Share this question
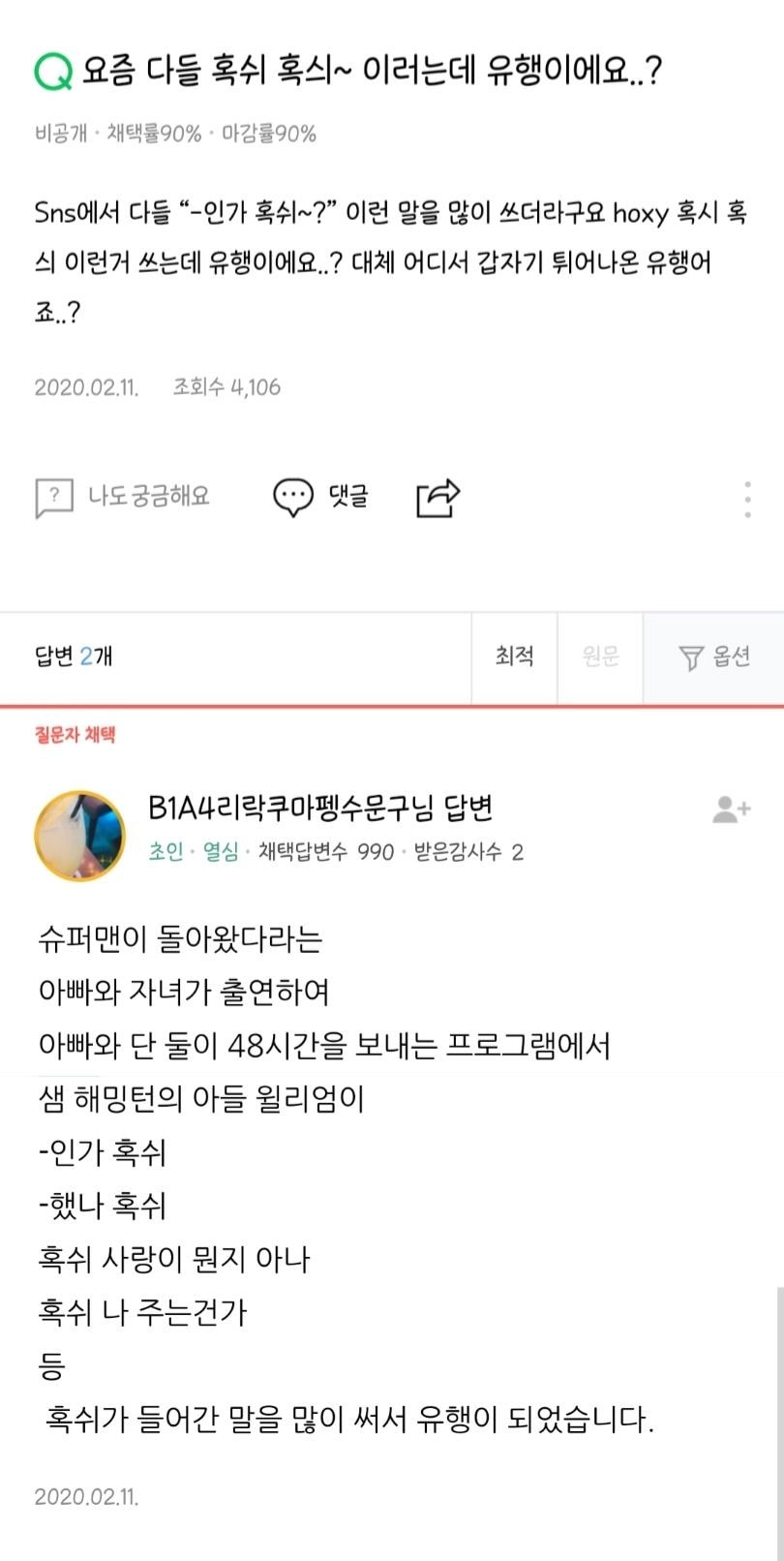 point(437,497)
